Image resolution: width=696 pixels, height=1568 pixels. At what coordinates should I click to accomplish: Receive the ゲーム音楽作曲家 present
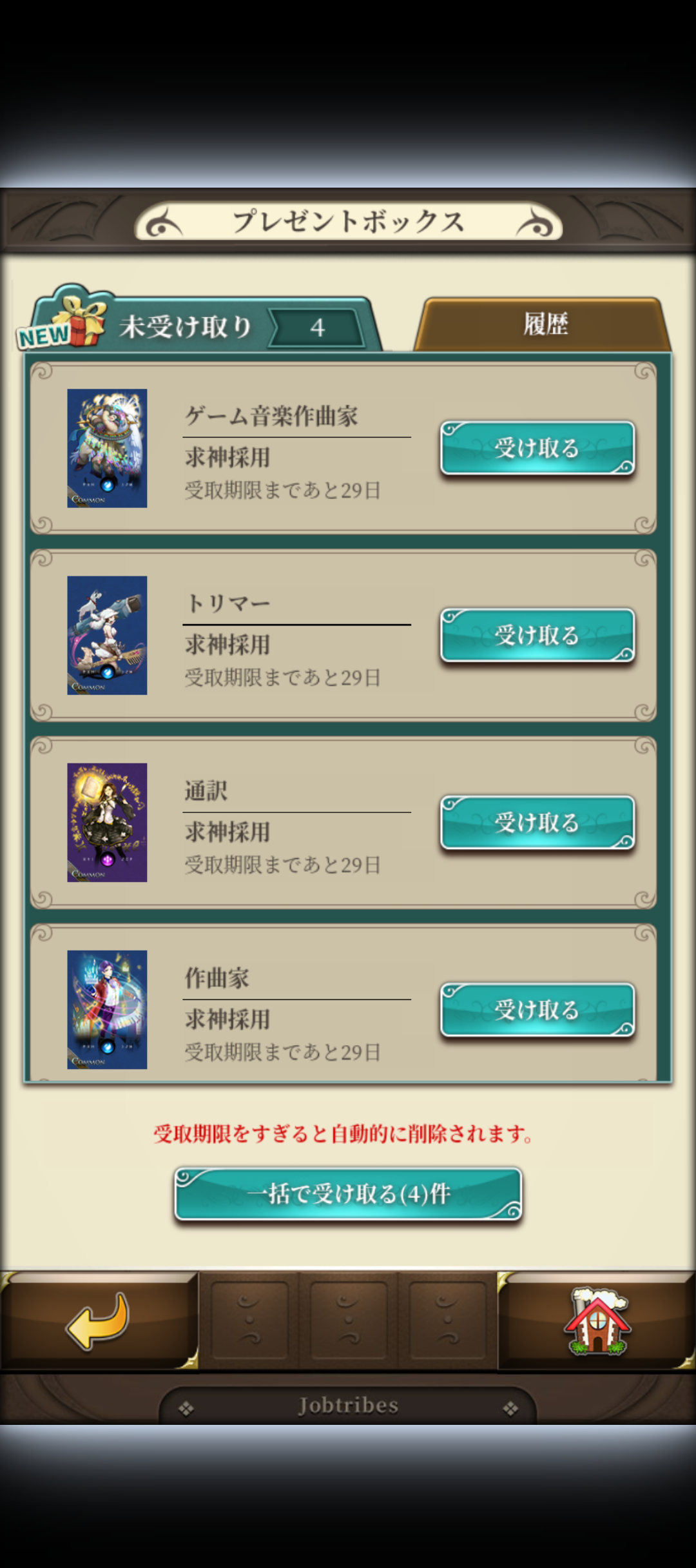click(537, 448)
